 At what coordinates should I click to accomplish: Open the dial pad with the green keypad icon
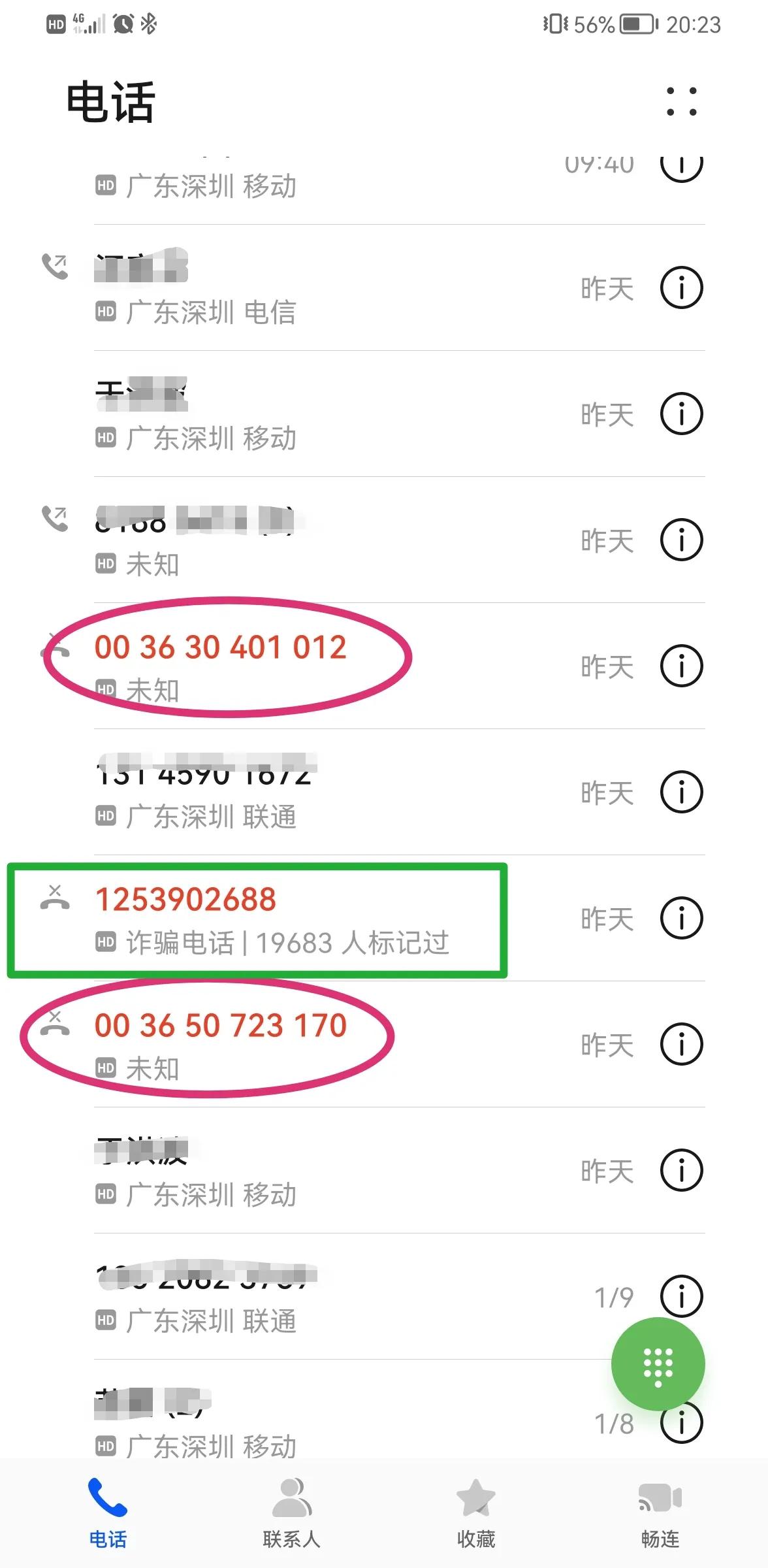(x=659, y=1365)
